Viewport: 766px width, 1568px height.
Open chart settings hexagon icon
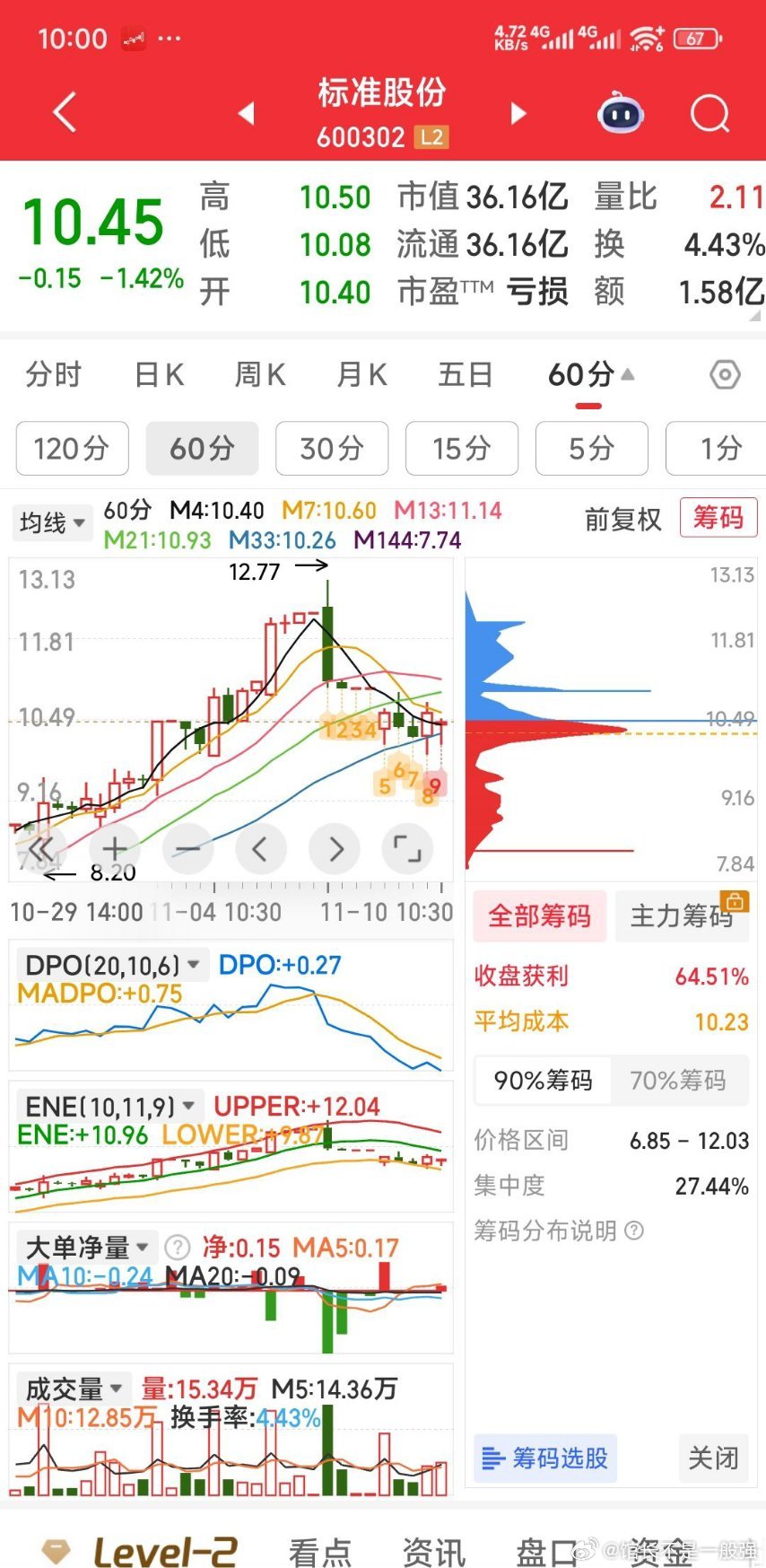tap(725, 374)
